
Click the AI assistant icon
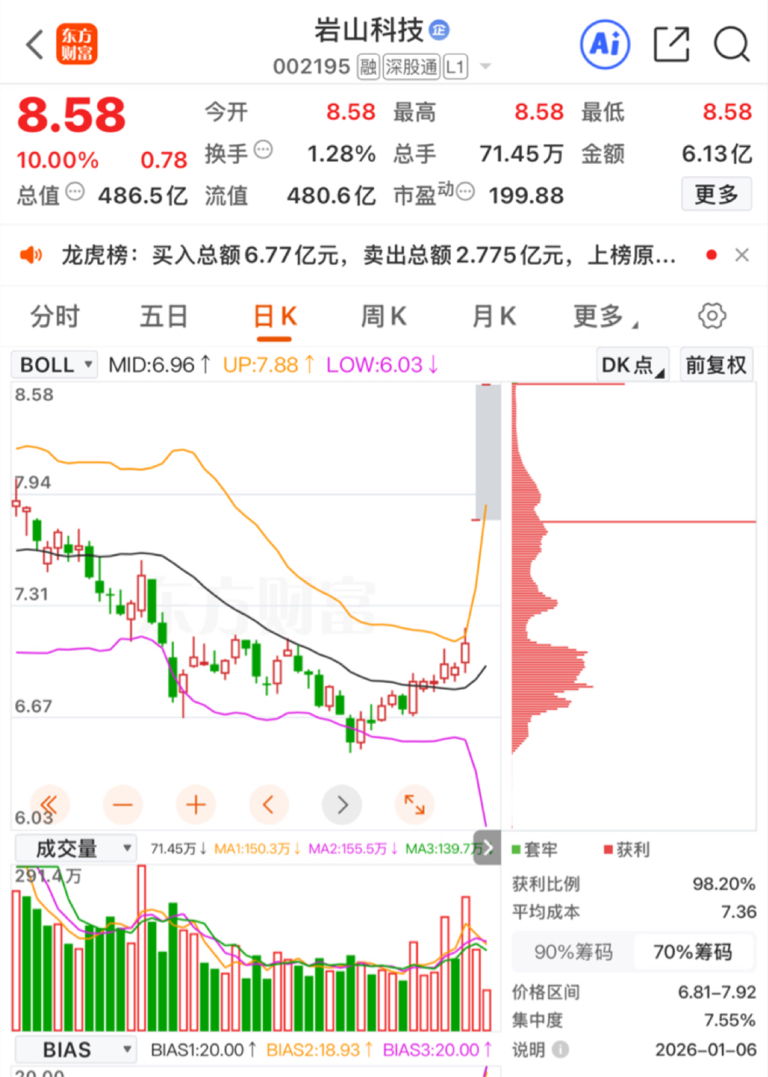point(604,44)
